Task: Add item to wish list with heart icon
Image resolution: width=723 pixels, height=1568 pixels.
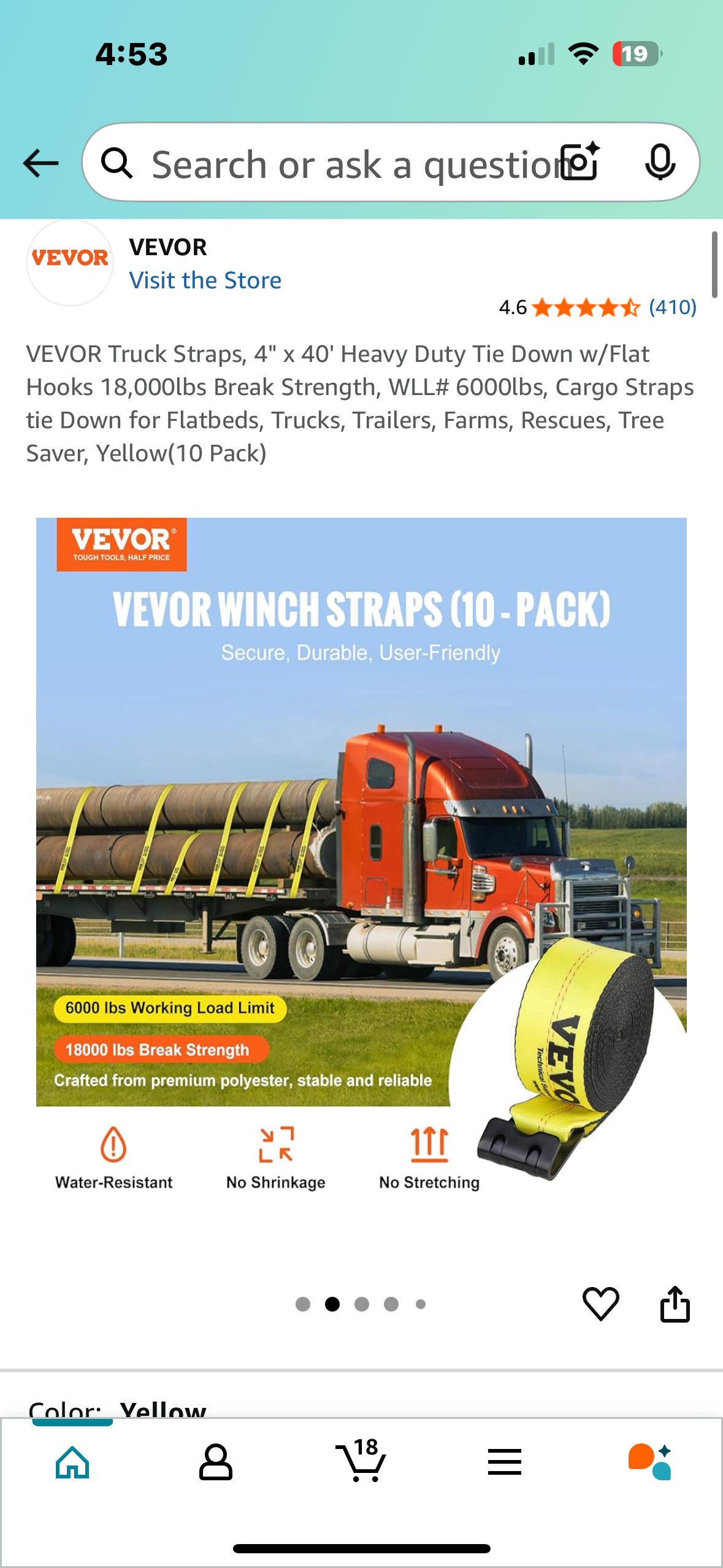Action: tap(600, 1303)
